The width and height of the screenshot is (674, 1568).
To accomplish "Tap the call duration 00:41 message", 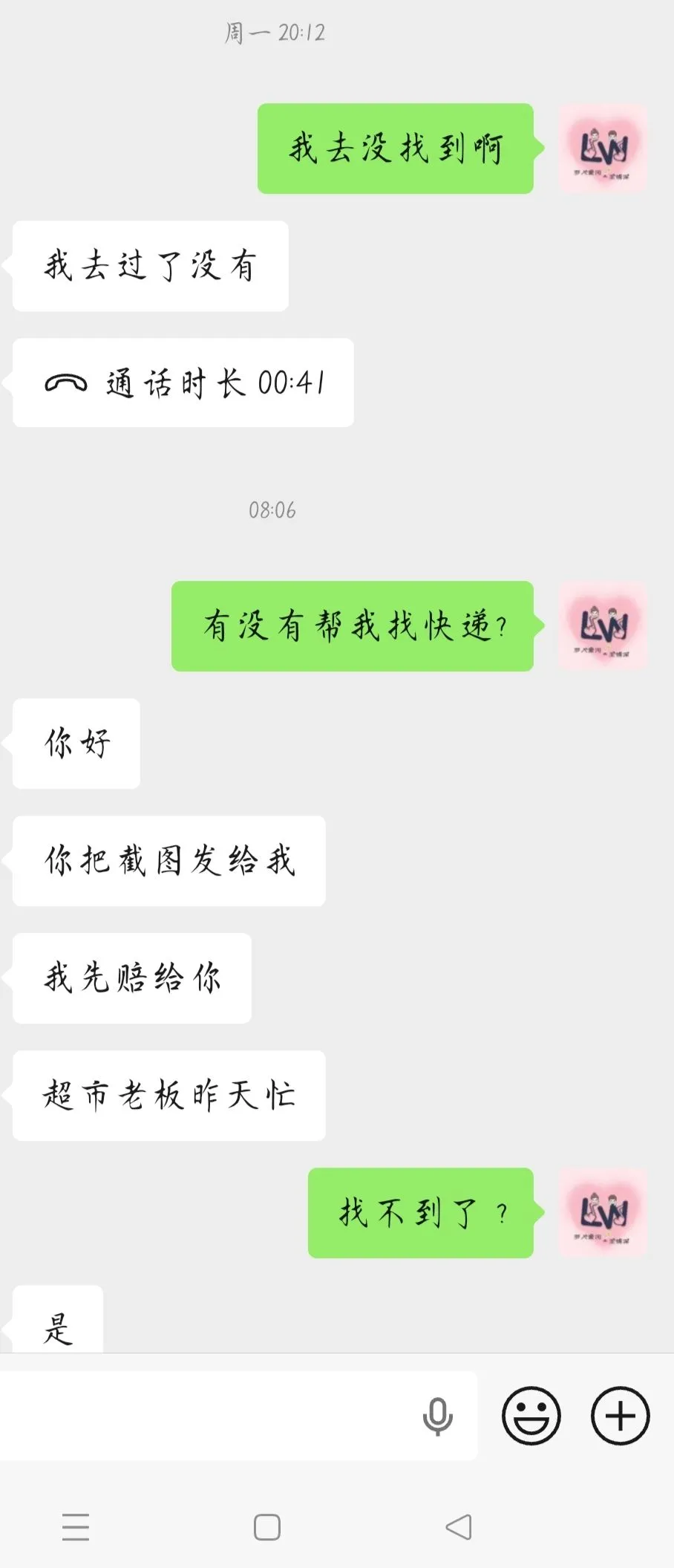I will [183, 383].
